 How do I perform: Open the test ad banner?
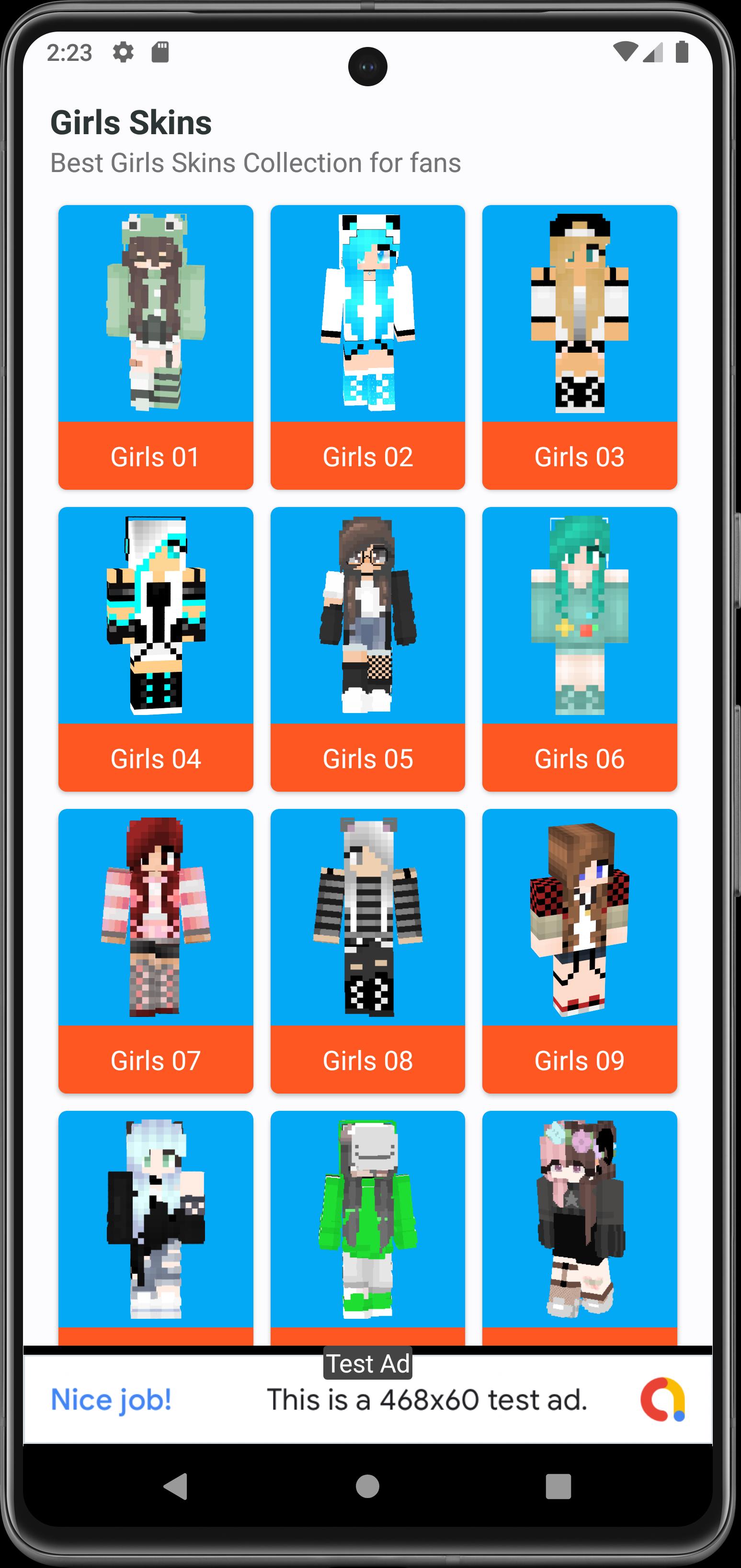pyautogui.click(x=367, y=1399)
